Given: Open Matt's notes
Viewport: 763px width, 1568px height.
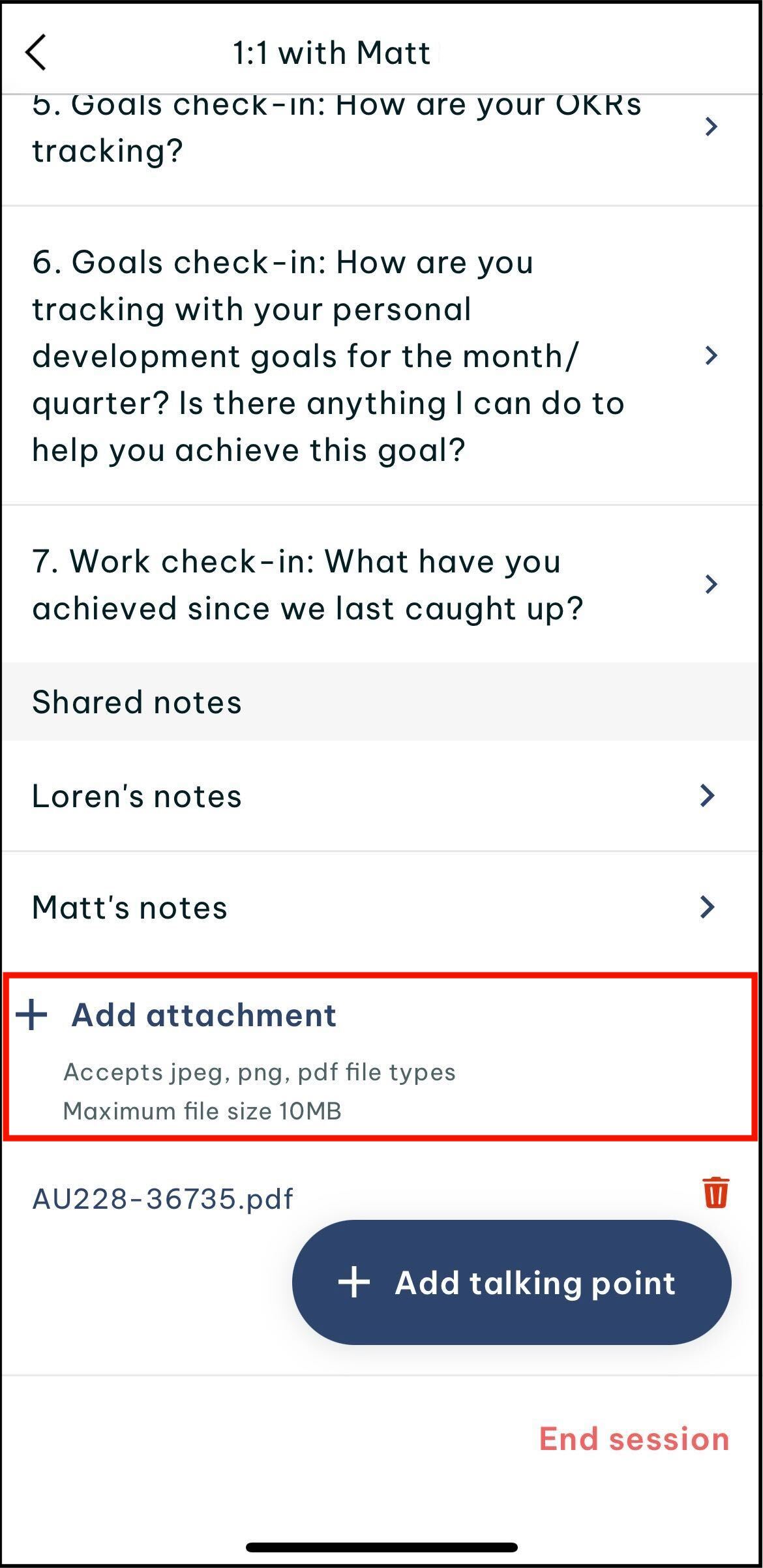Looking at the screenshot, I should [x=381, y=907].
